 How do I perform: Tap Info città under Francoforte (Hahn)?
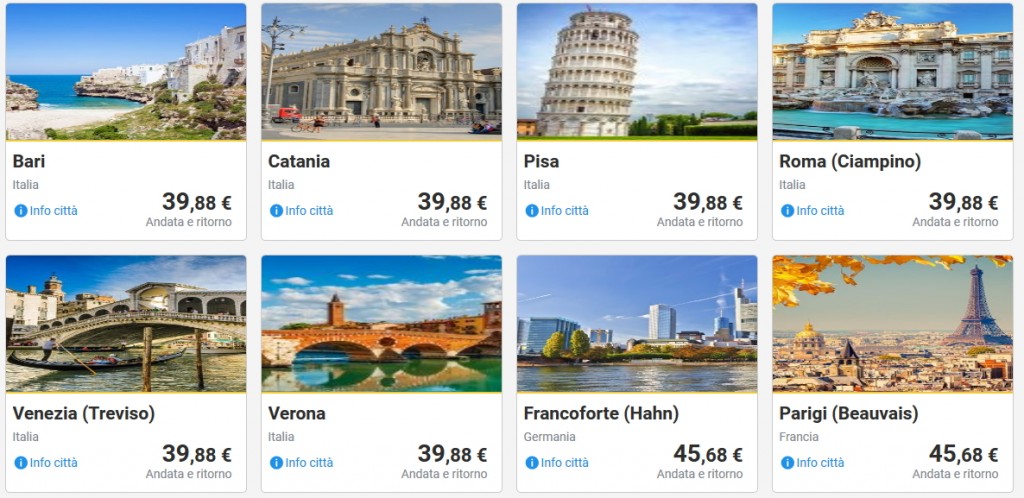point(557,463)
